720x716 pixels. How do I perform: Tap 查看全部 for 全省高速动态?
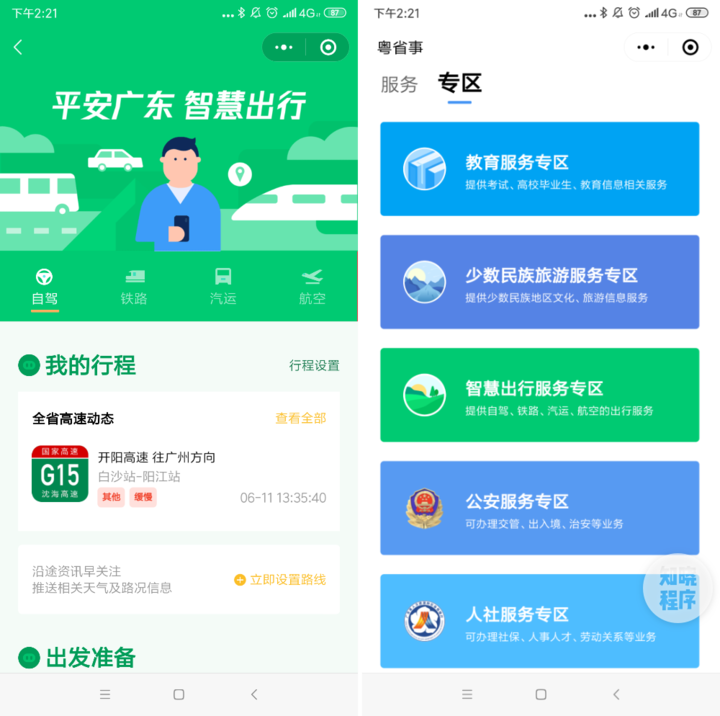point(300,418)
